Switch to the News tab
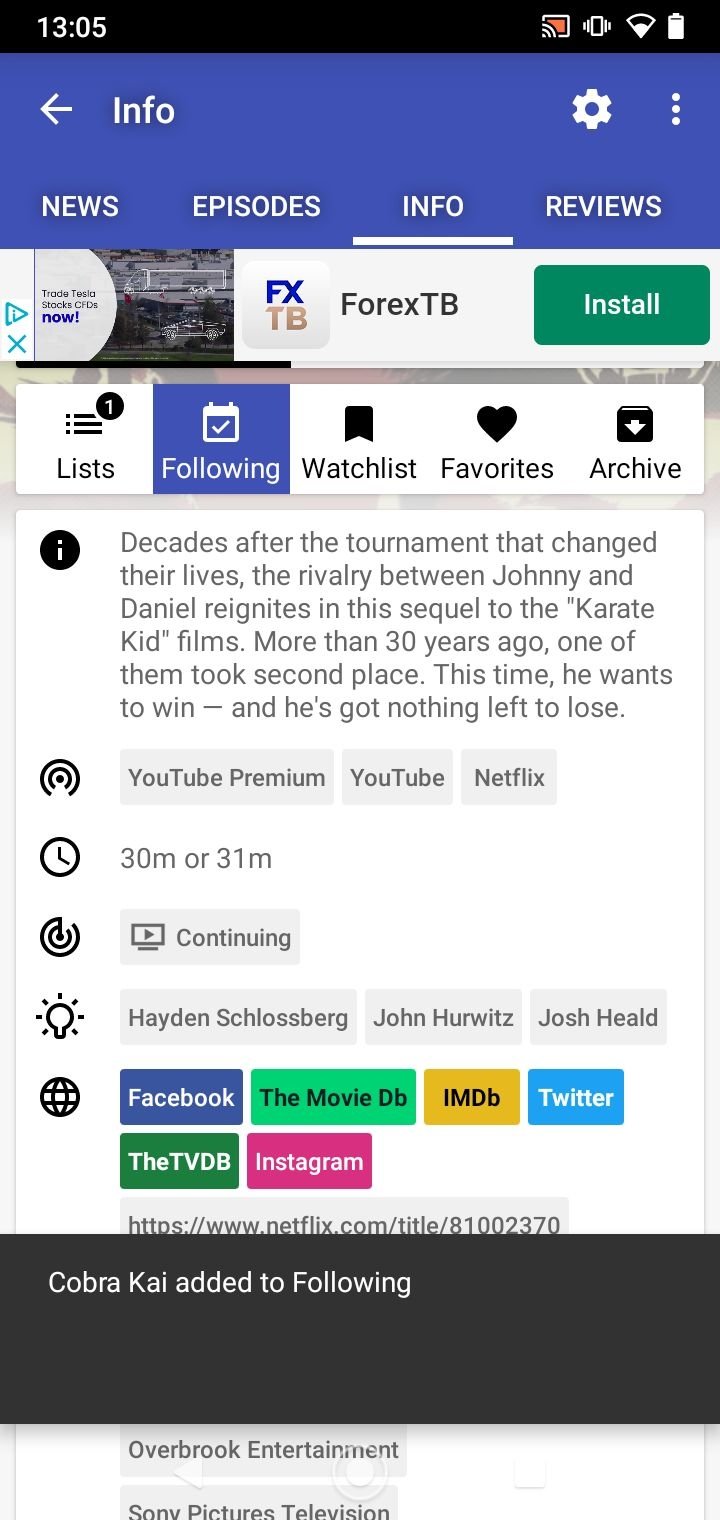The height and width of the screenshot is (1520, 720). (x=80, y=206)
